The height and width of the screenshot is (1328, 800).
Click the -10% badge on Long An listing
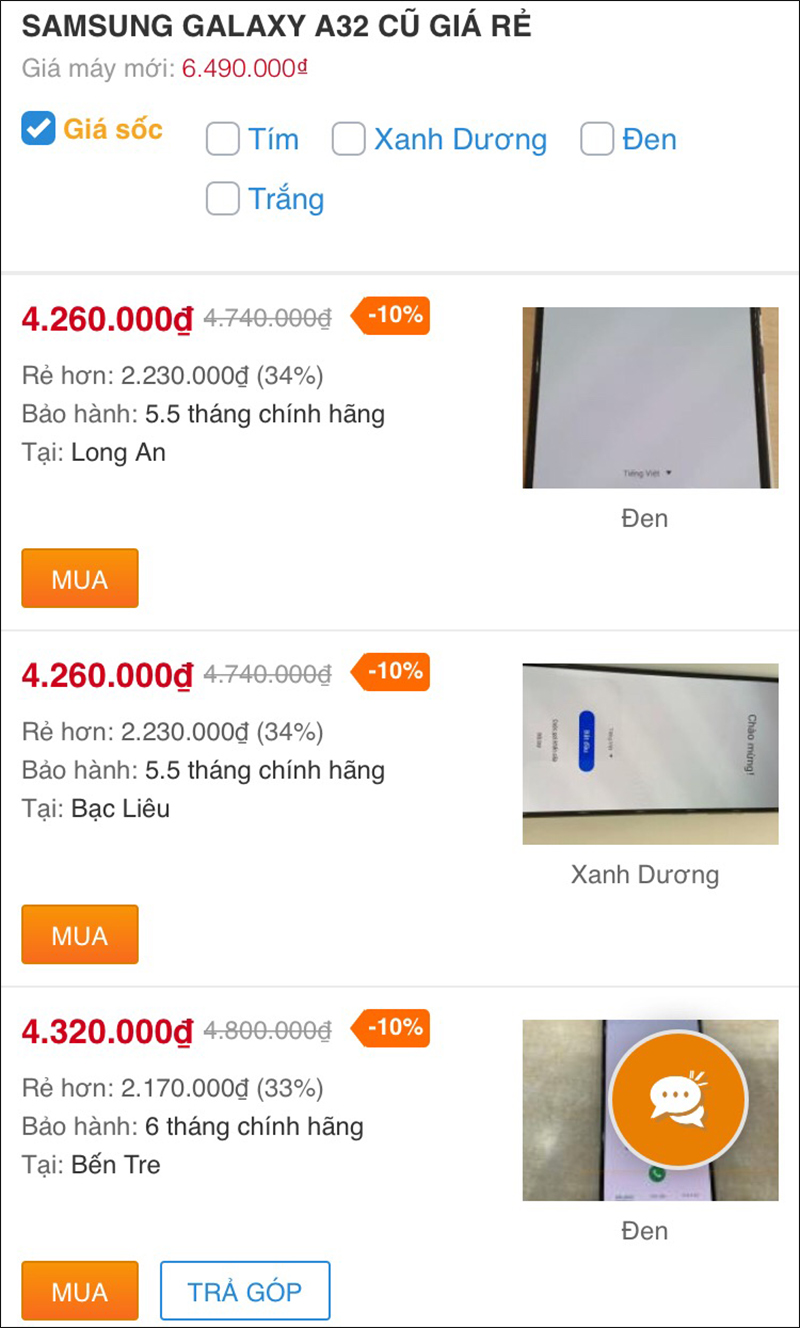click(388, 315)
